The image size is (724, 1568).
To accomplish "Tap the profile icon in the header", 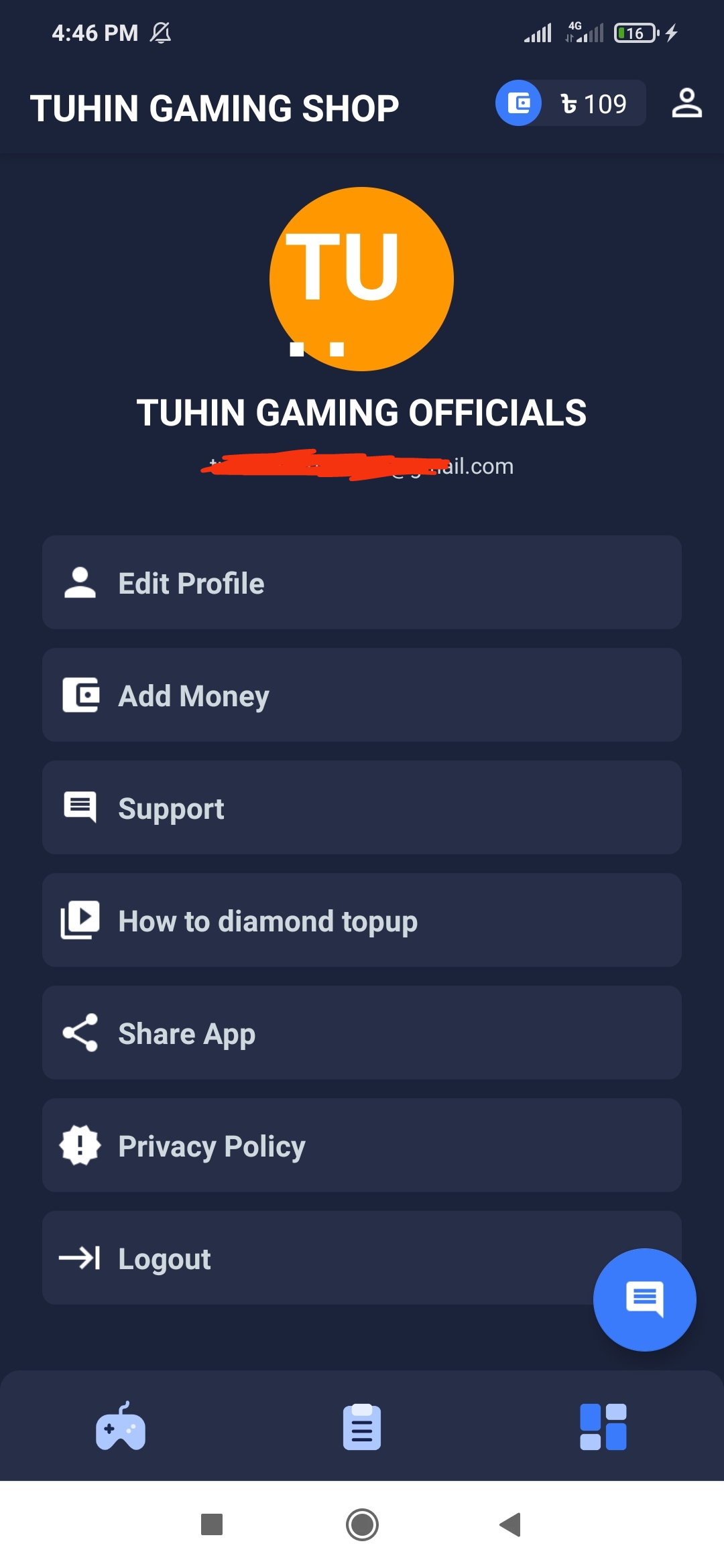I will (x=686, y=103).
